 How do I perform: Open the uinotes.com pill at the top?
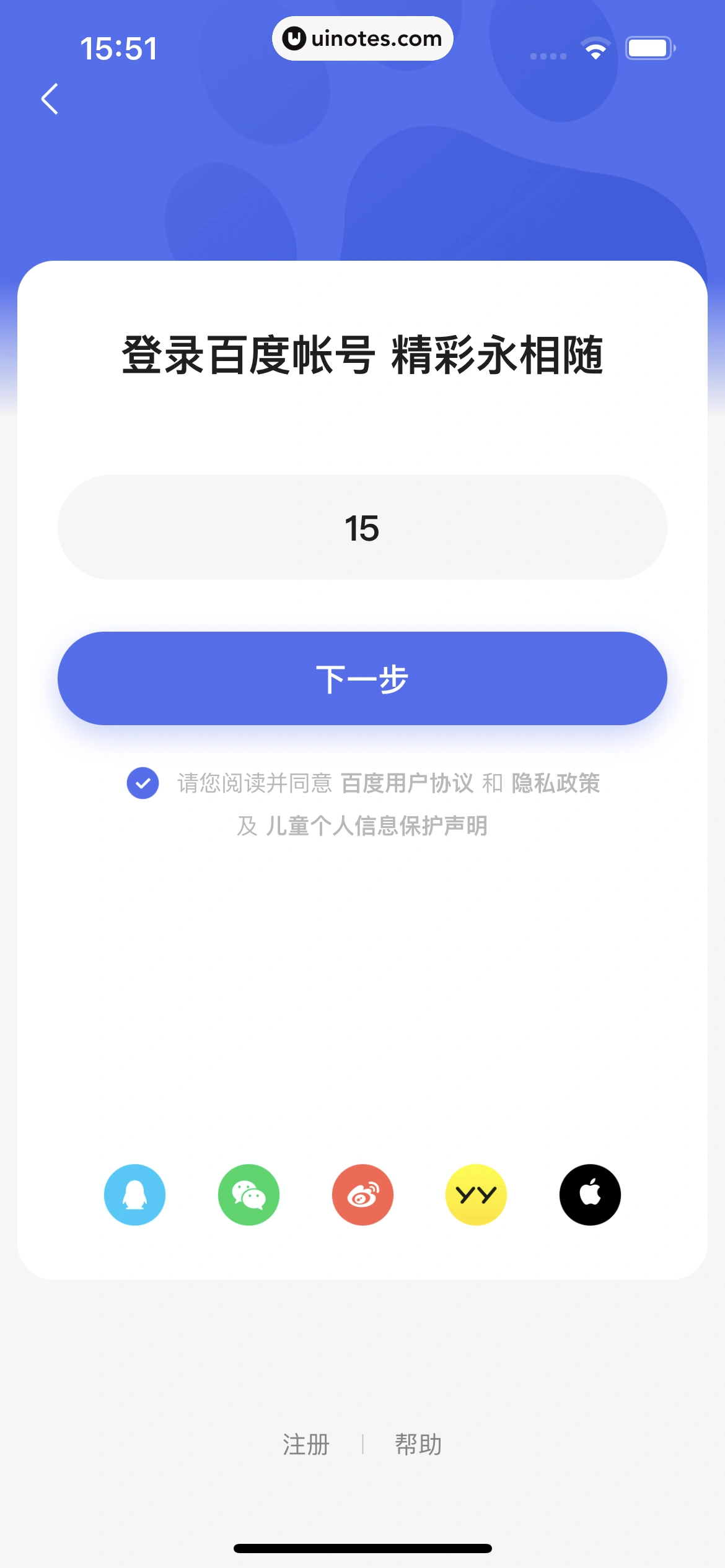pos(362,38)
